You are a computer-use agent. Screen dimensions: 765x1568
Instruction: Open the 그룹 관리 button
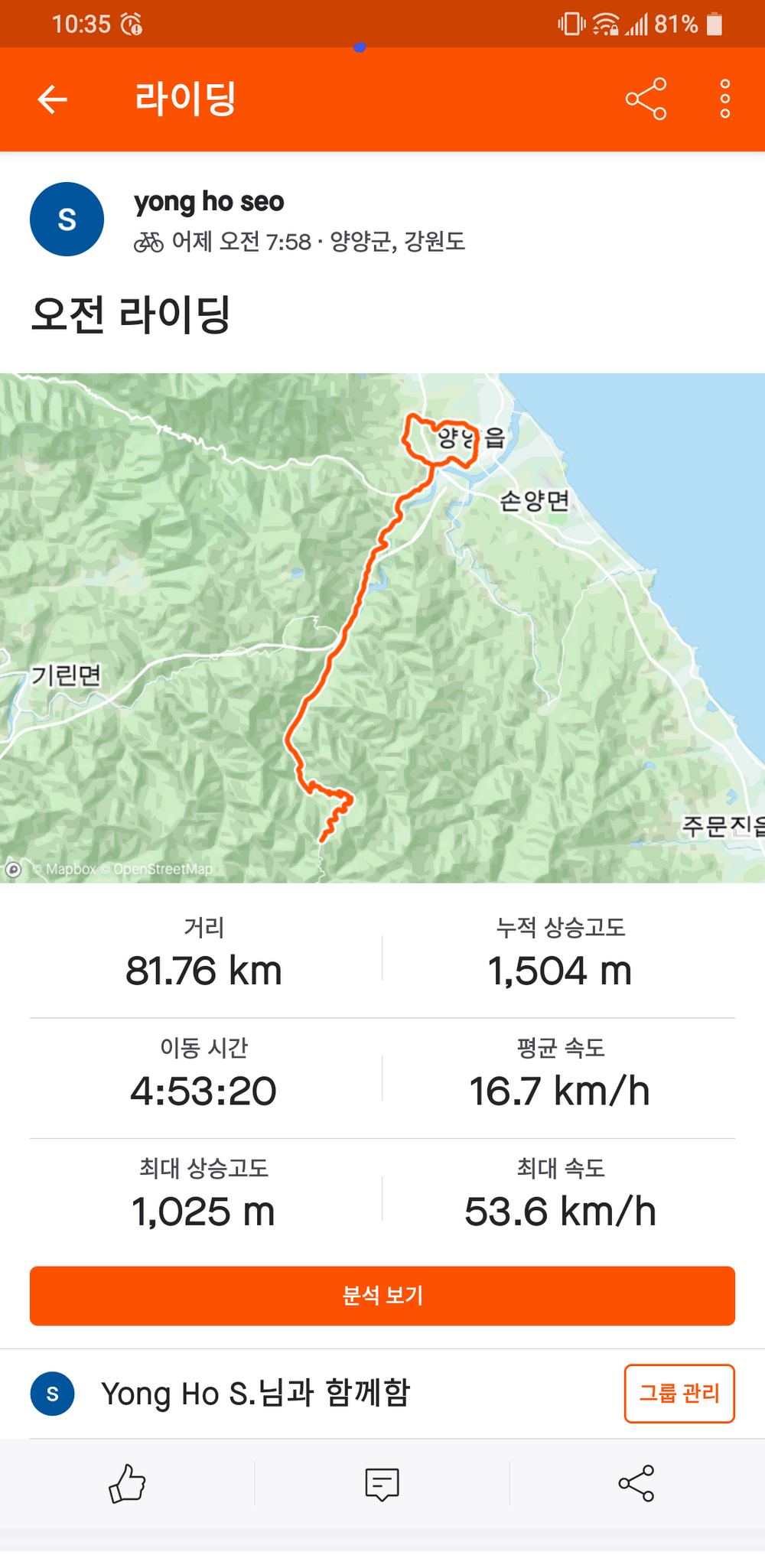point(679,1394)
